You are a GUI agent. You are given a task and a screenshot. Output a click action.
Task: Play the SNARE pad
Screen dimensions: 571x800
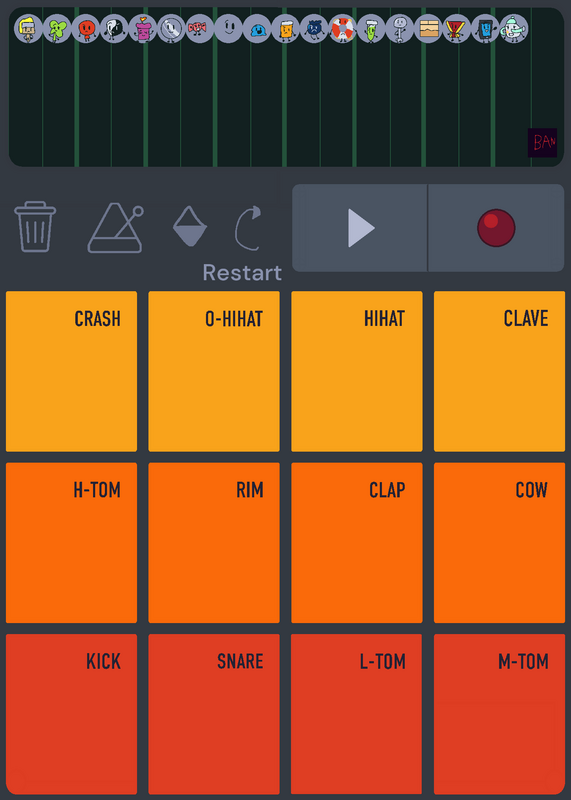click(214, 714)
